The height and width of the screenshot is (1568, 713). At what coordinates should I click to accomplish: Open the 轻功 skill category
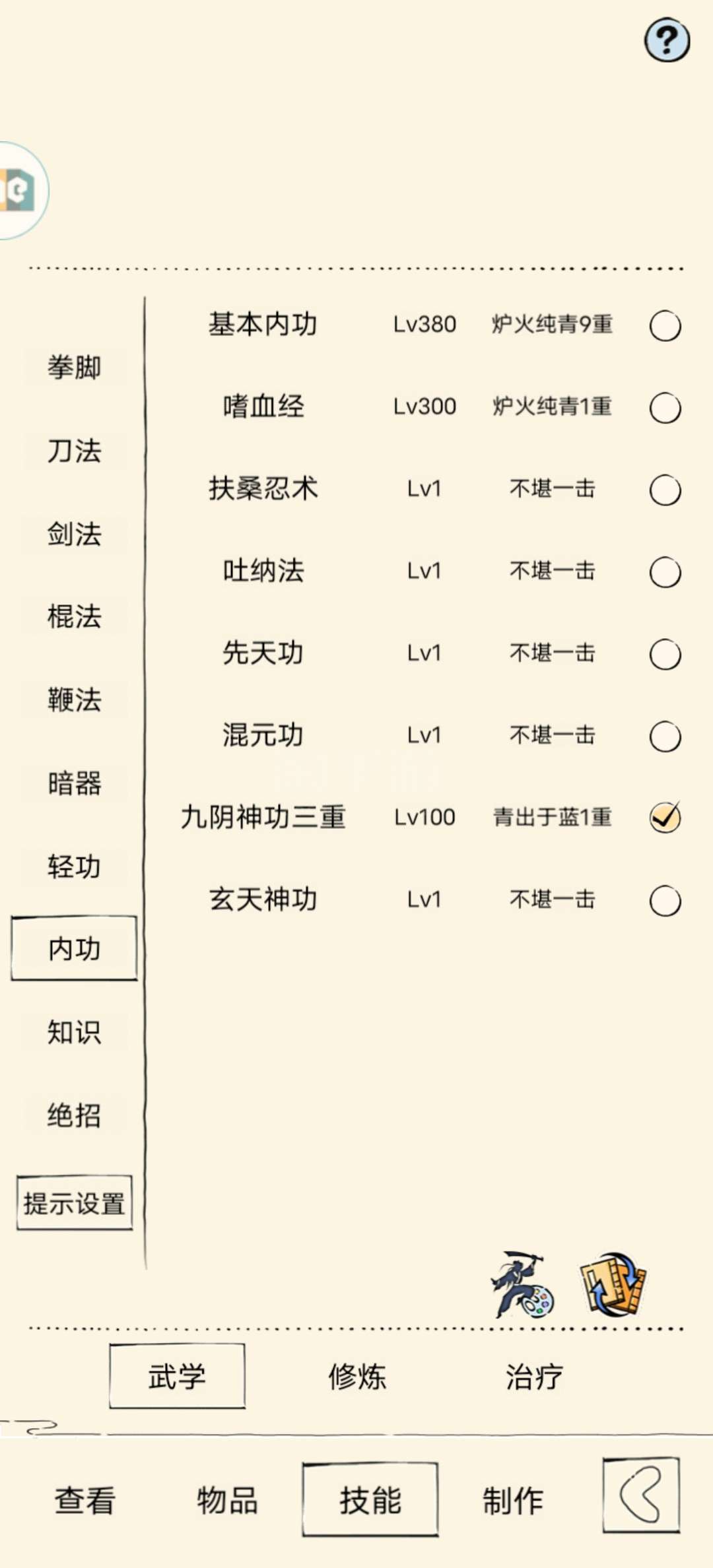coord(74,866)
